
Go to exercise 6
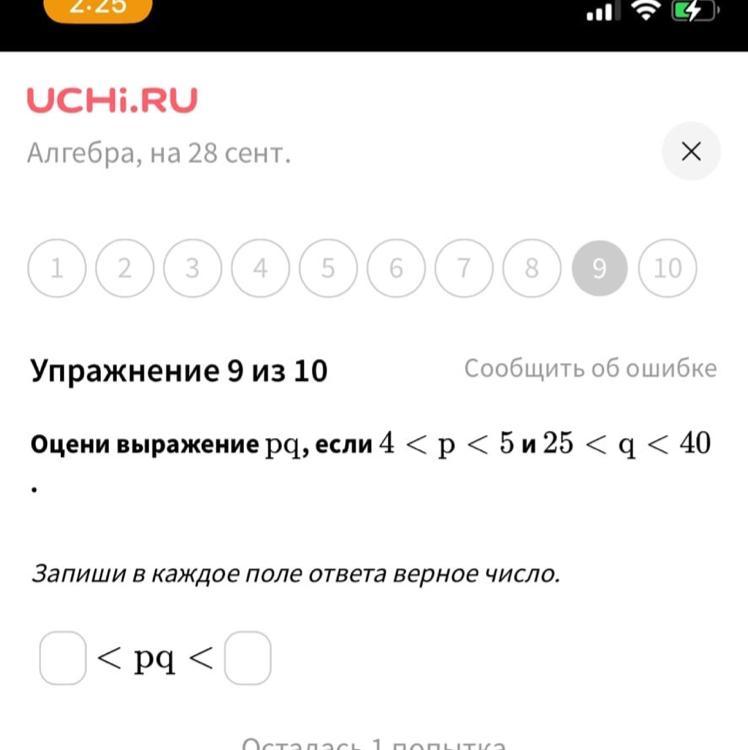396,268
